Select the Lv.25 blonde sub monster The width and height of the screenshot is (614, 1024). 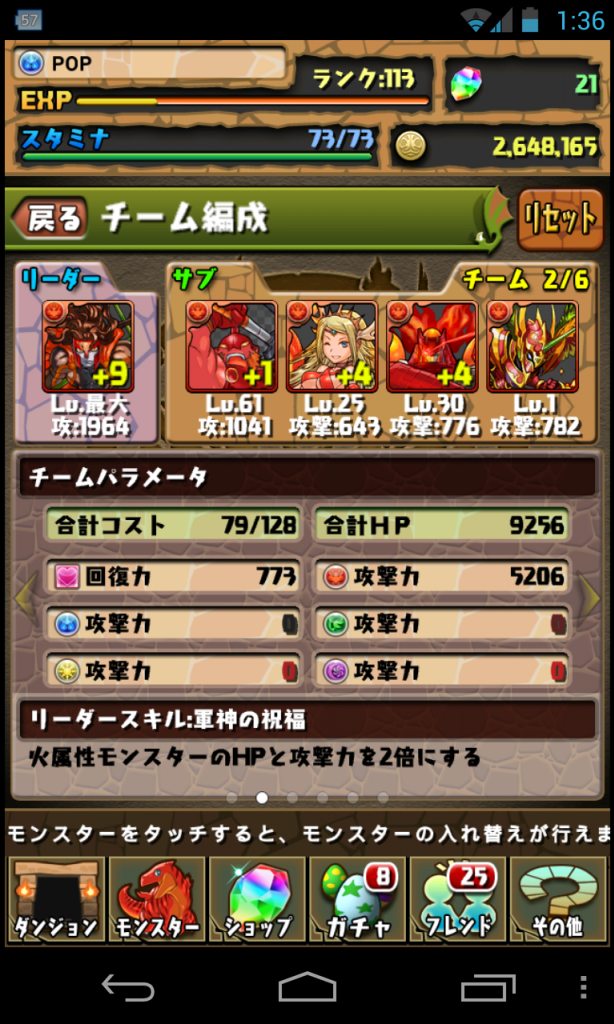coord(331,347)
